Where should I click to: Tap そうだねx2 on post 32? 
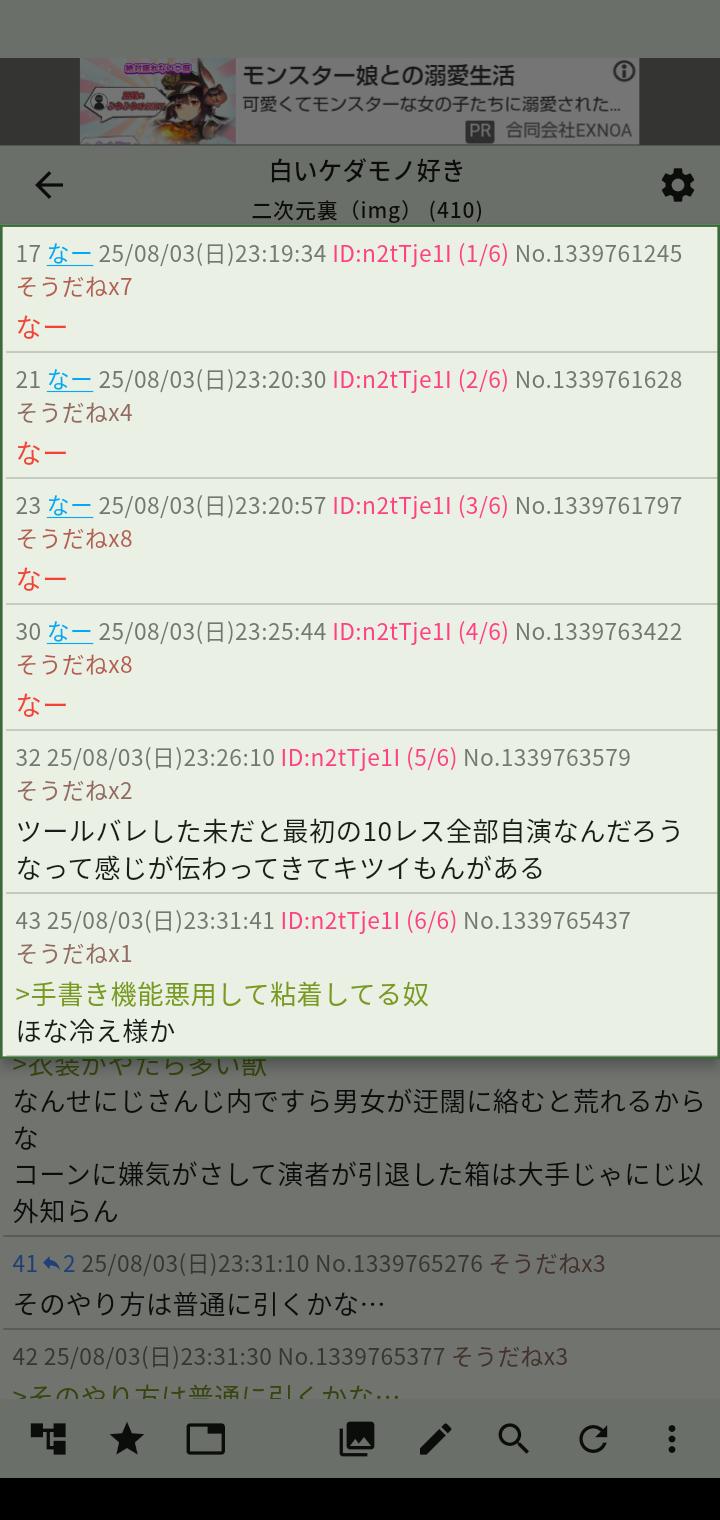coord(74,792)
